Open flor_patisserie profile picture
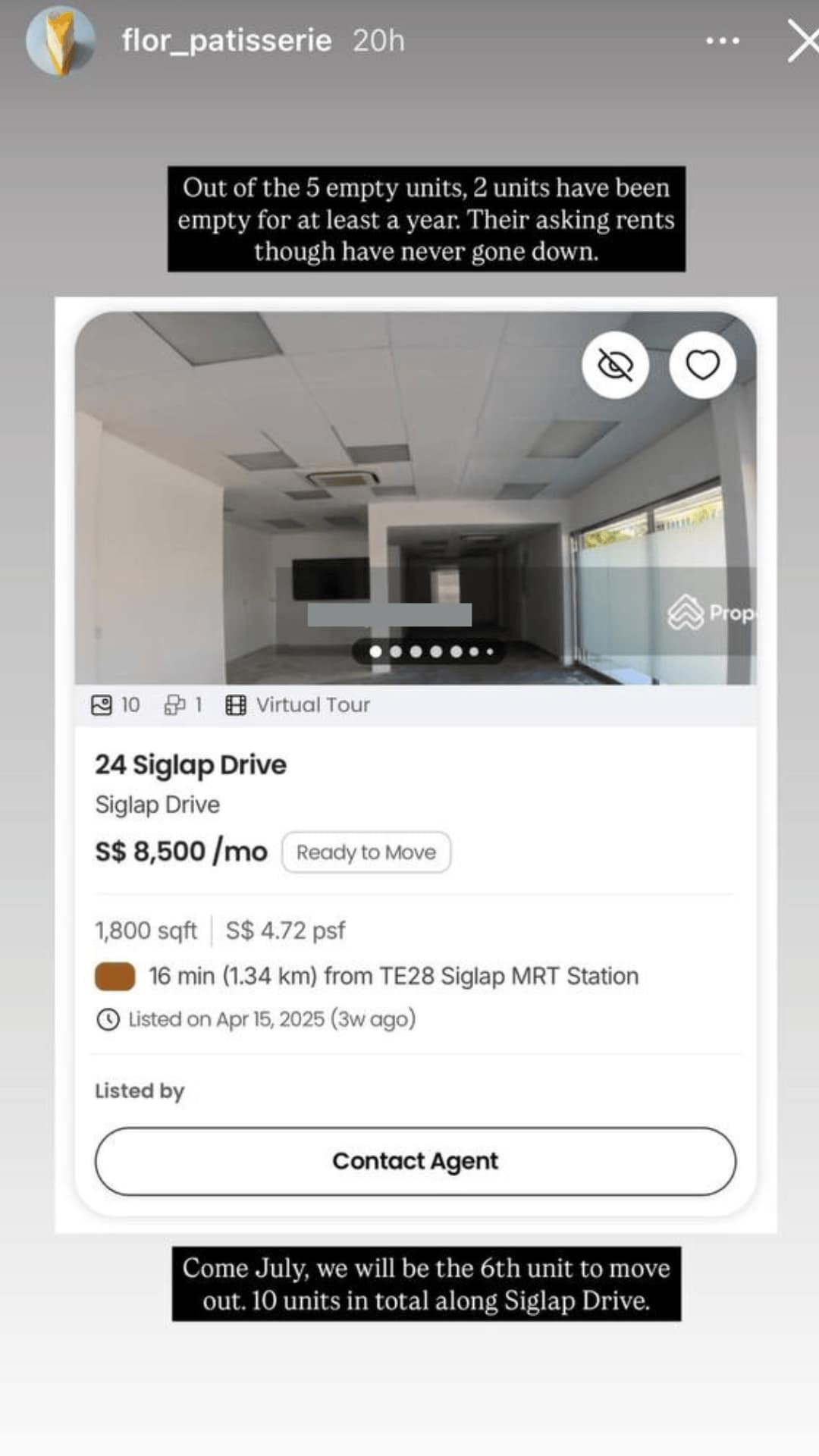This screenshot has width=819, height=1456. click(60, 41)
